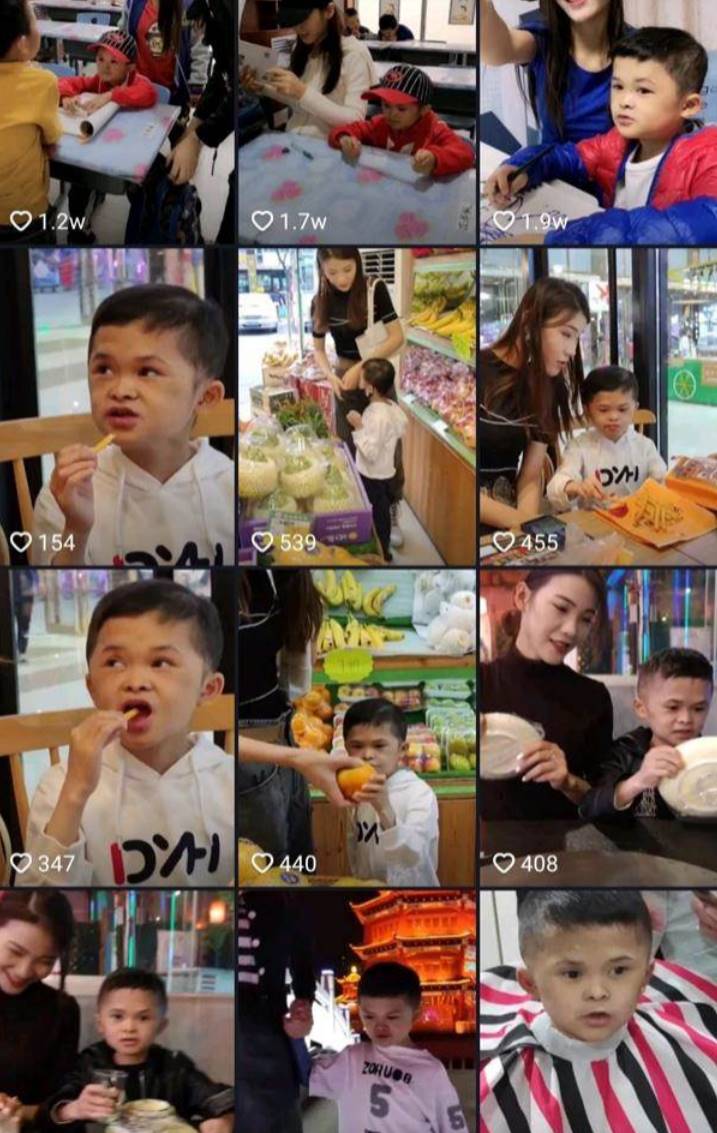
Task: Open the fruit shop video with 539 likes
Action: (x=357, y=407)
